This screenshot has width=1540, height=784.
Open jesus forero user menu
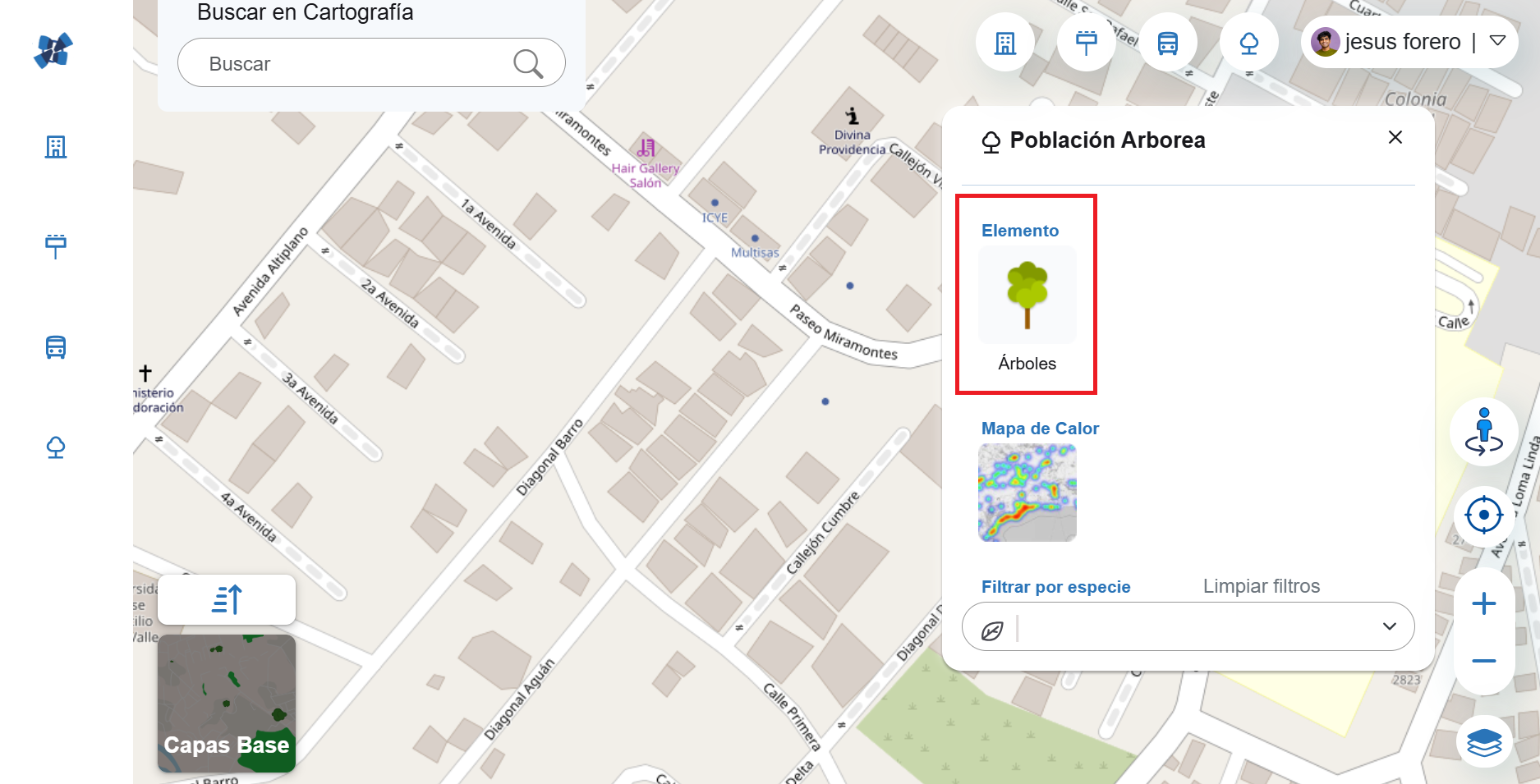[x=1409, y=42]
